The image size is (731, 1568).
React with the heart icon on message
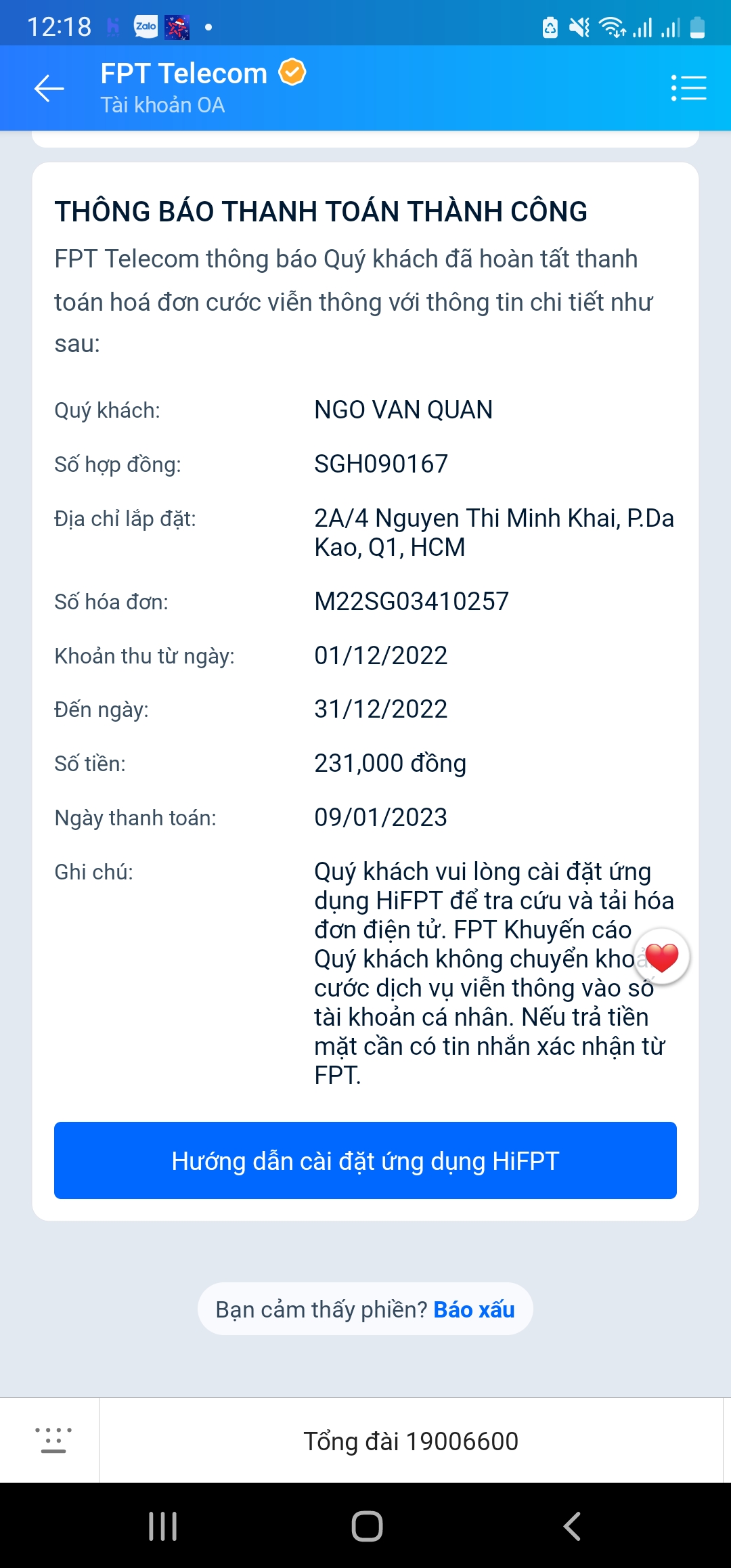[x=661, y=957]
